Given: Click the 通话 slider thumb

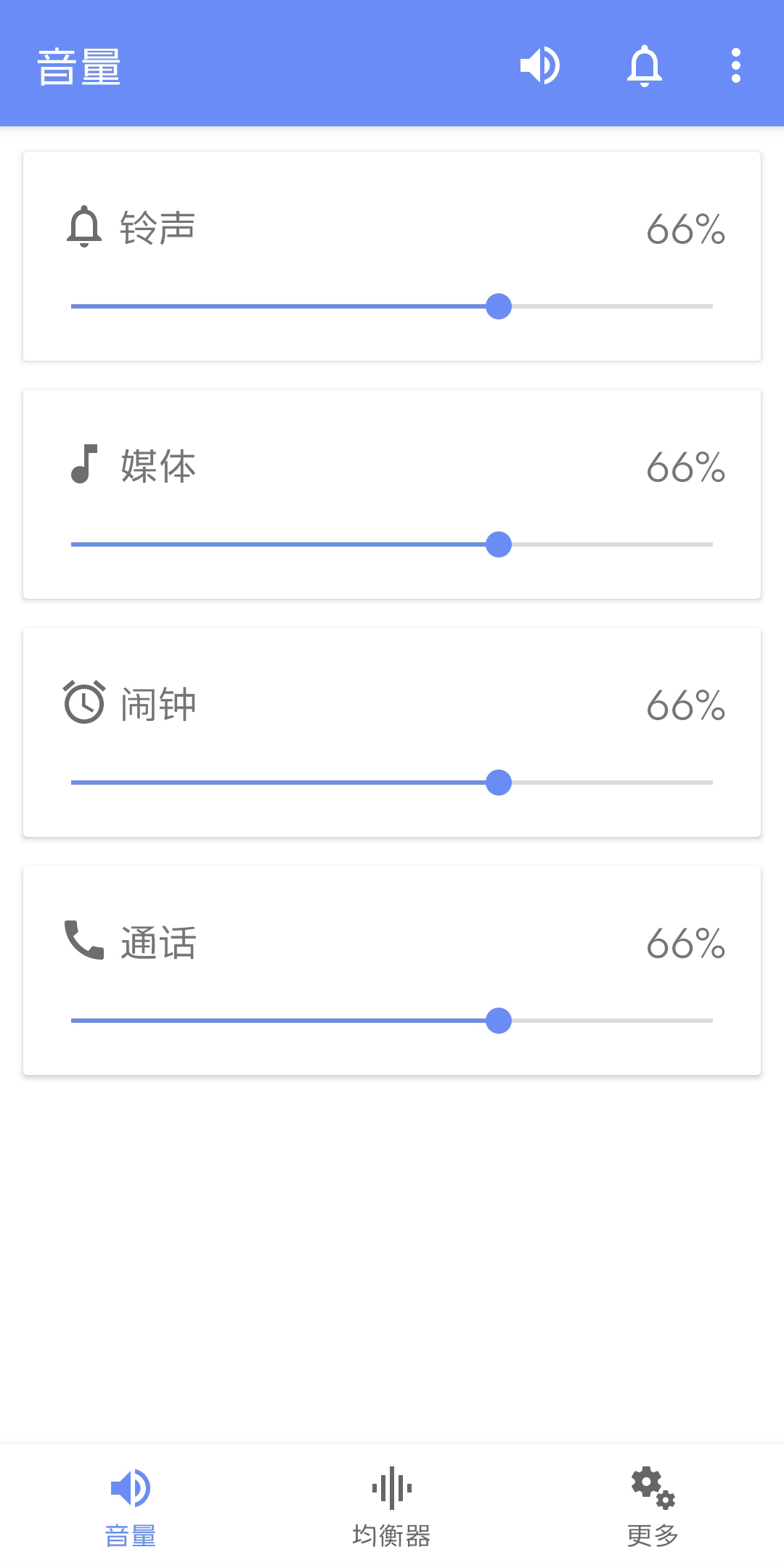Looking at the screenshot, I should 499,1021.
